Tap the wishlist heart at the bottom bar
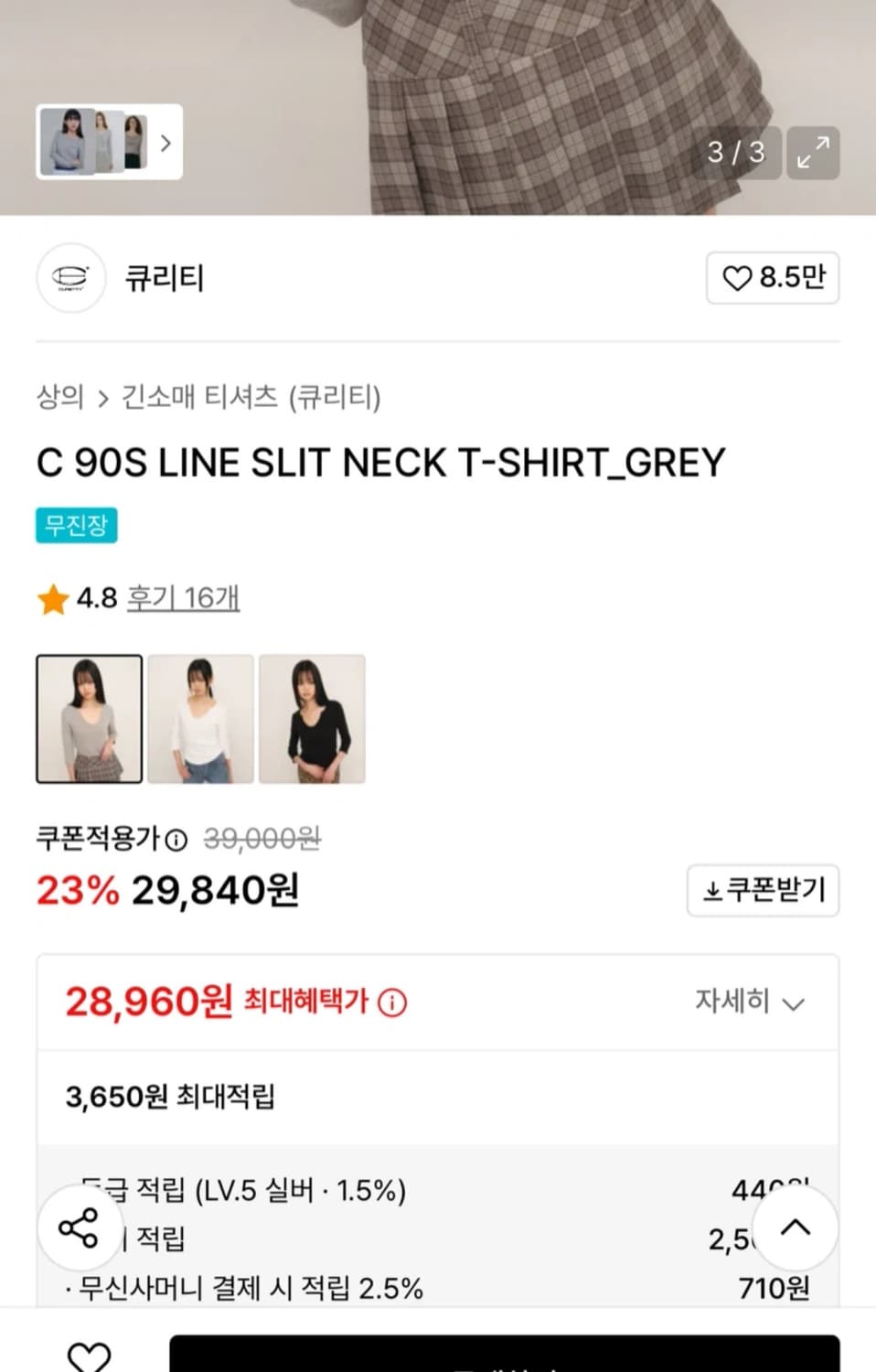 point(88,1357)
